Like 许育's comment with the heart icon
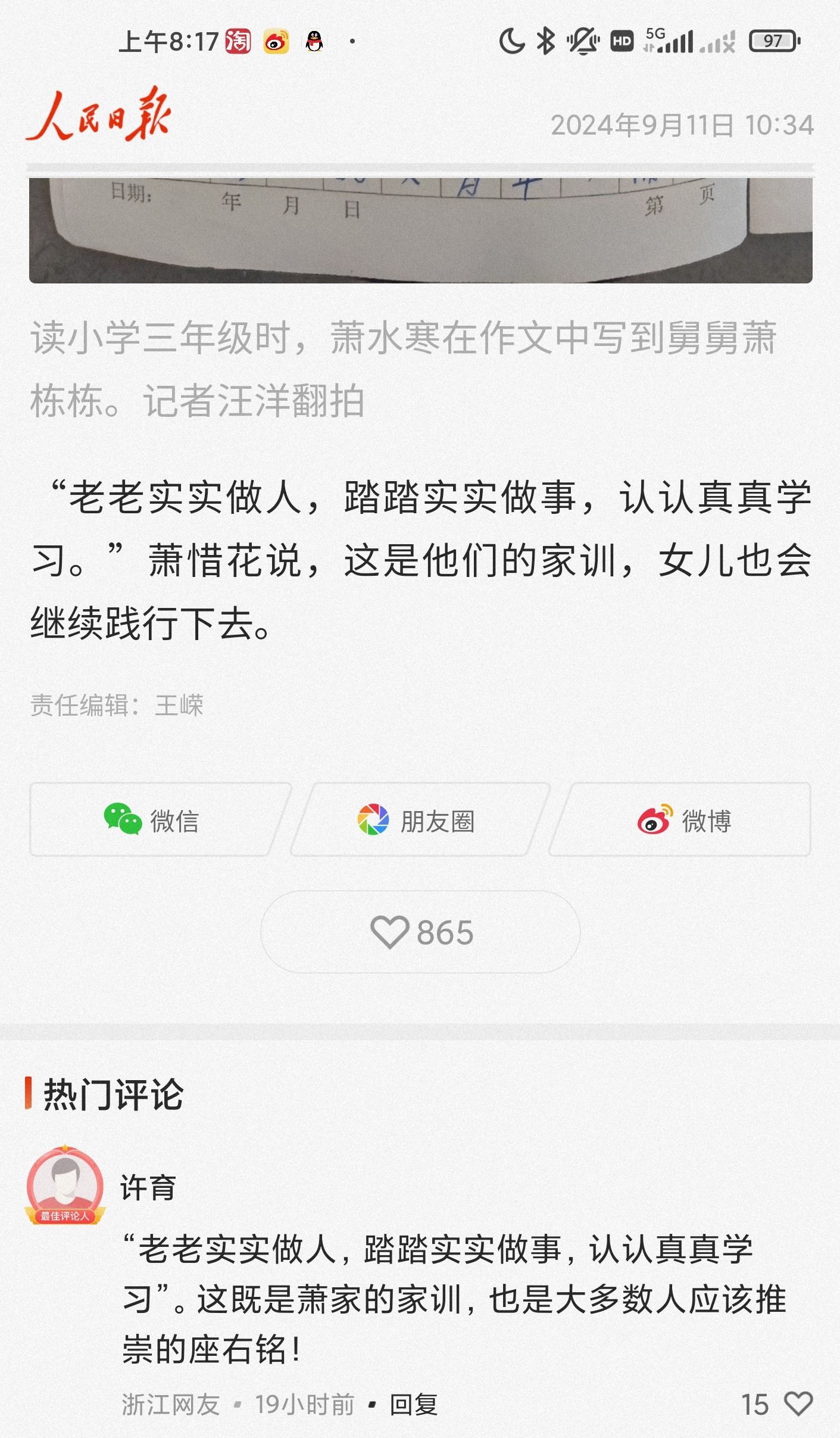The image size is (840, 1438). [x=798, y=1404]
